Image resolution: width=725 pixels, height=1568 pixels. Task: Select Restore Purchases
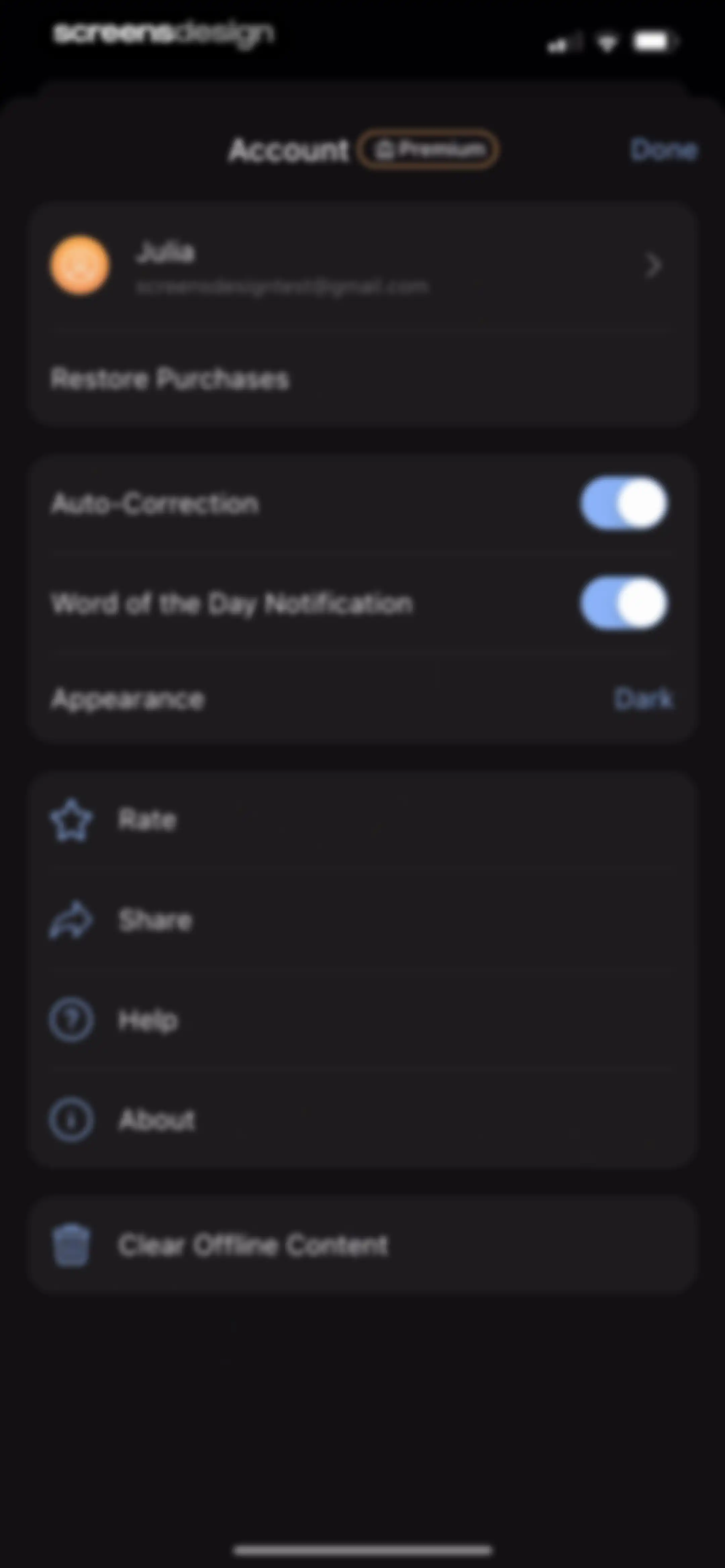tap(362, 379)
